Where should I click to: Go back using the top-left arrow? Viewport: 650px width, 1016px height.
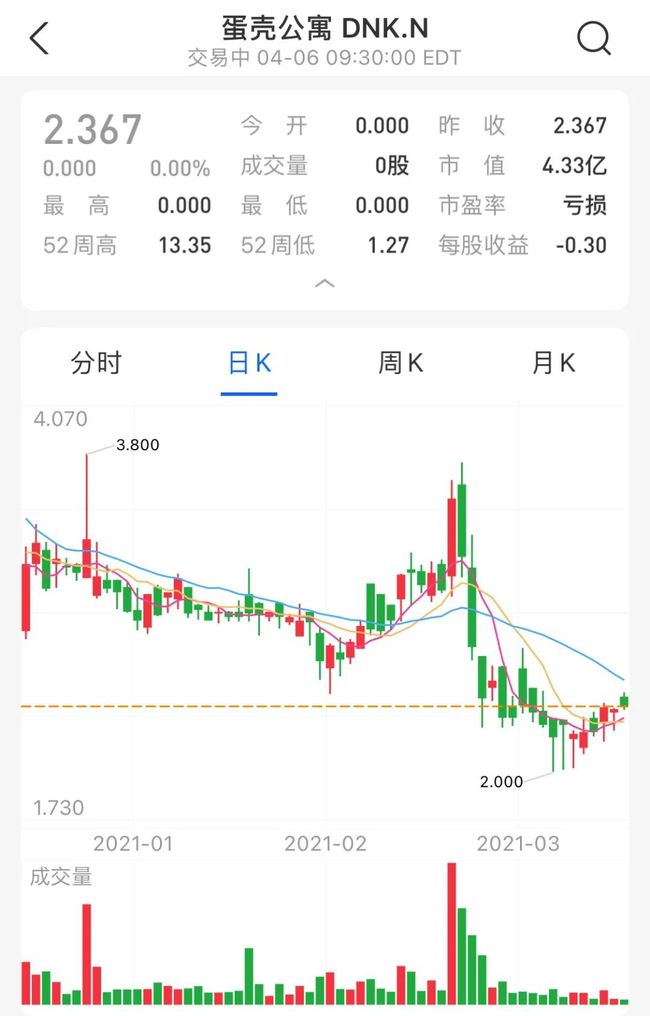pos(39,39)
